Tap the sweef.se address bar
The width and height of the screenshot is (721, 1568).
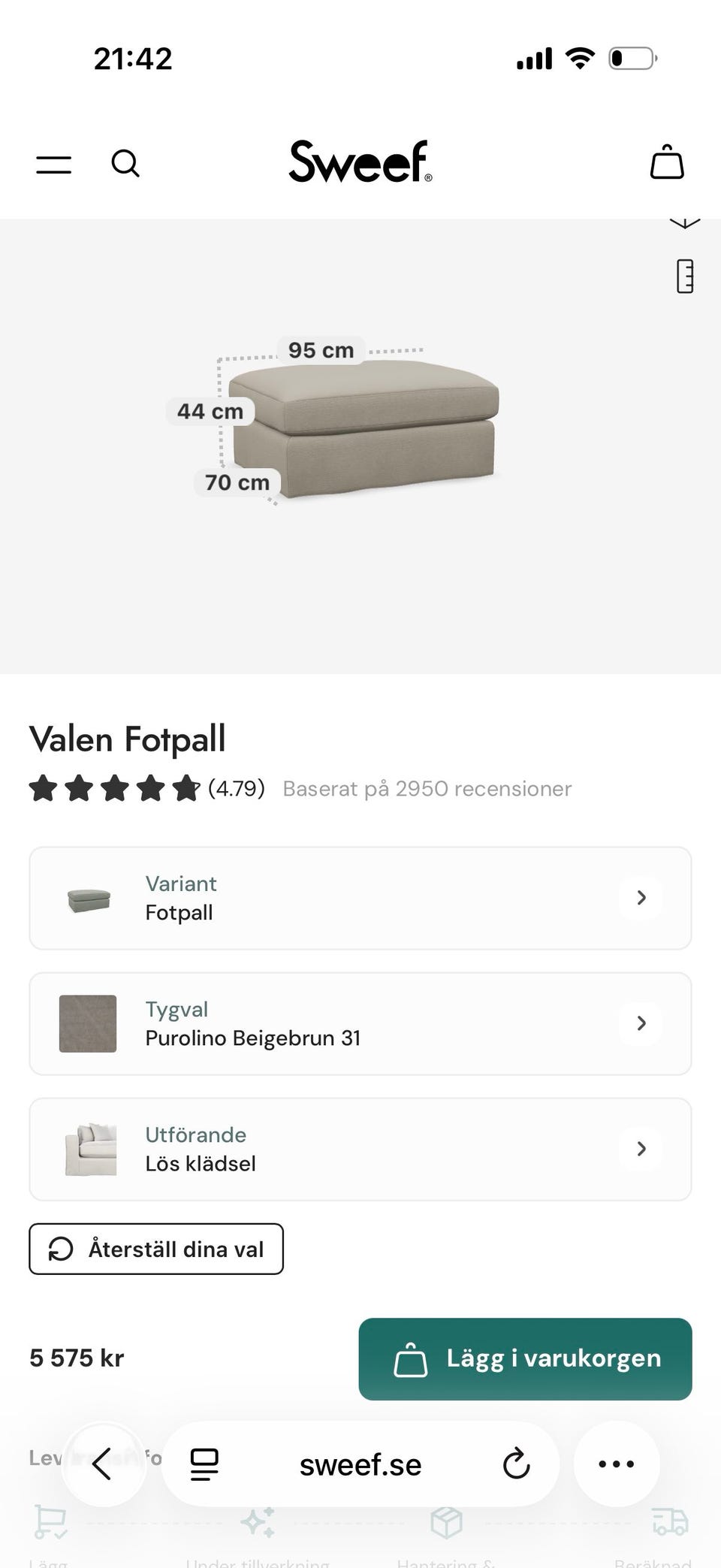(x=360, y=1464)
